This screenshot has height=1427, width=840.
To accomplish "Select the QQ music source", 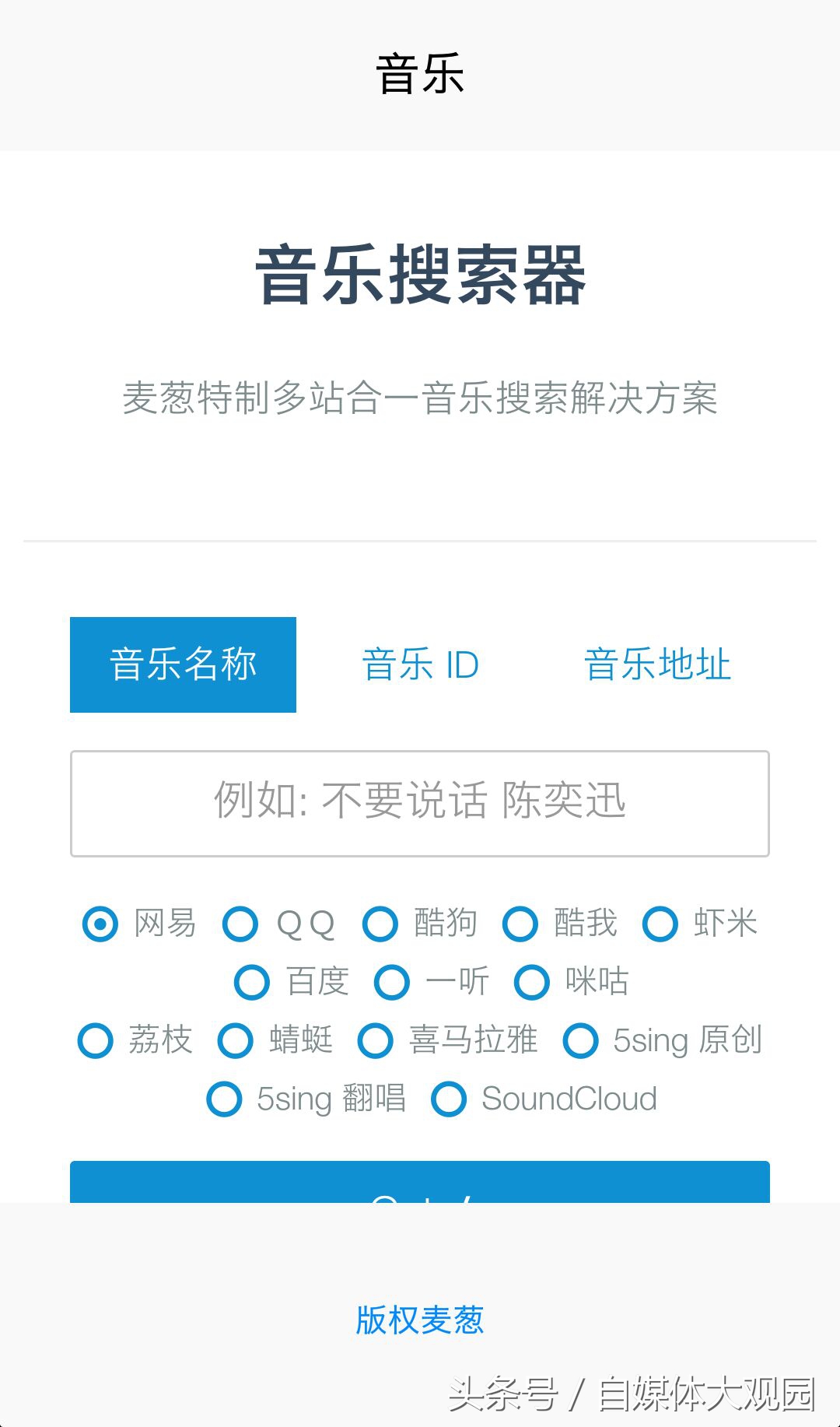I will click(241, 924).
